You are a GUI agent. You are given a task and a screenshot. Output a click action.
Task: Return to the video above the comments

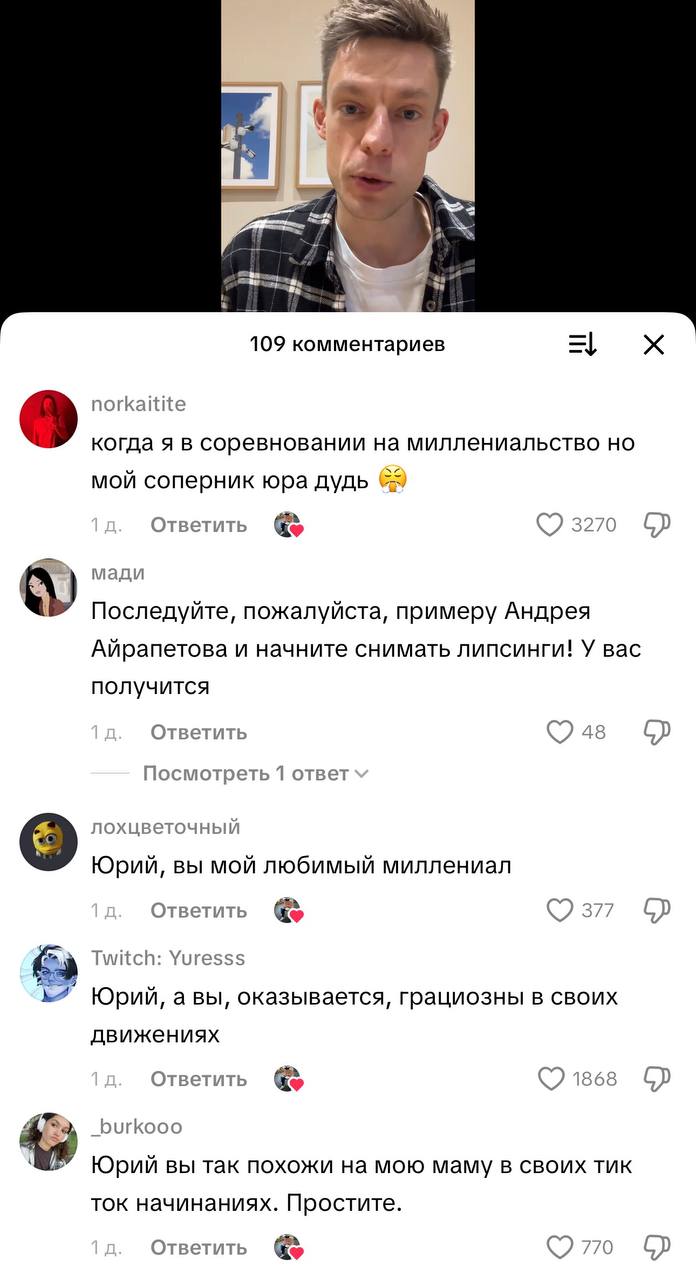(x=347, y=150)
